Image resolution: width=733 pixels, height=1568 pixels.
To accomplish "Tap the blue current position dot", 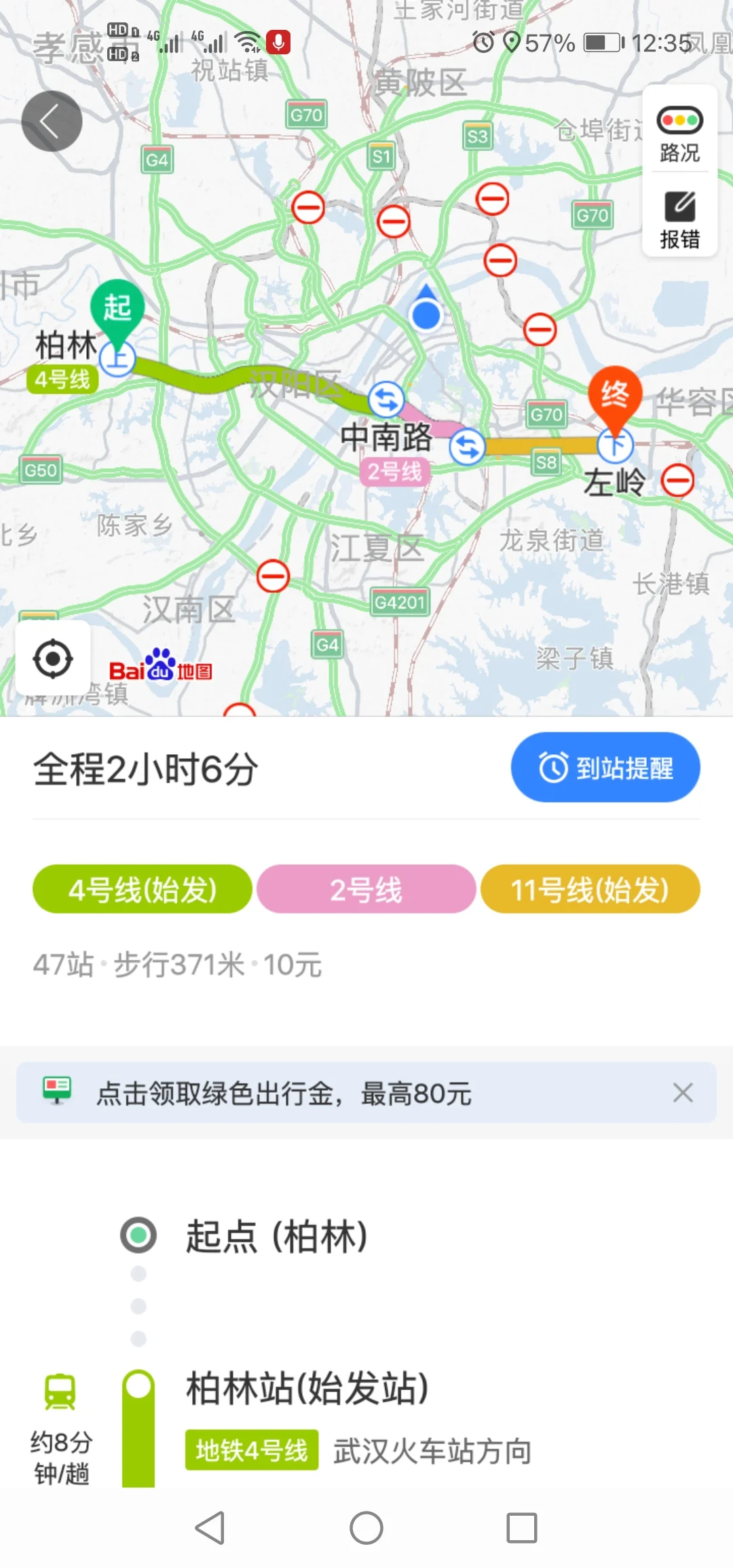I will 426,314.
